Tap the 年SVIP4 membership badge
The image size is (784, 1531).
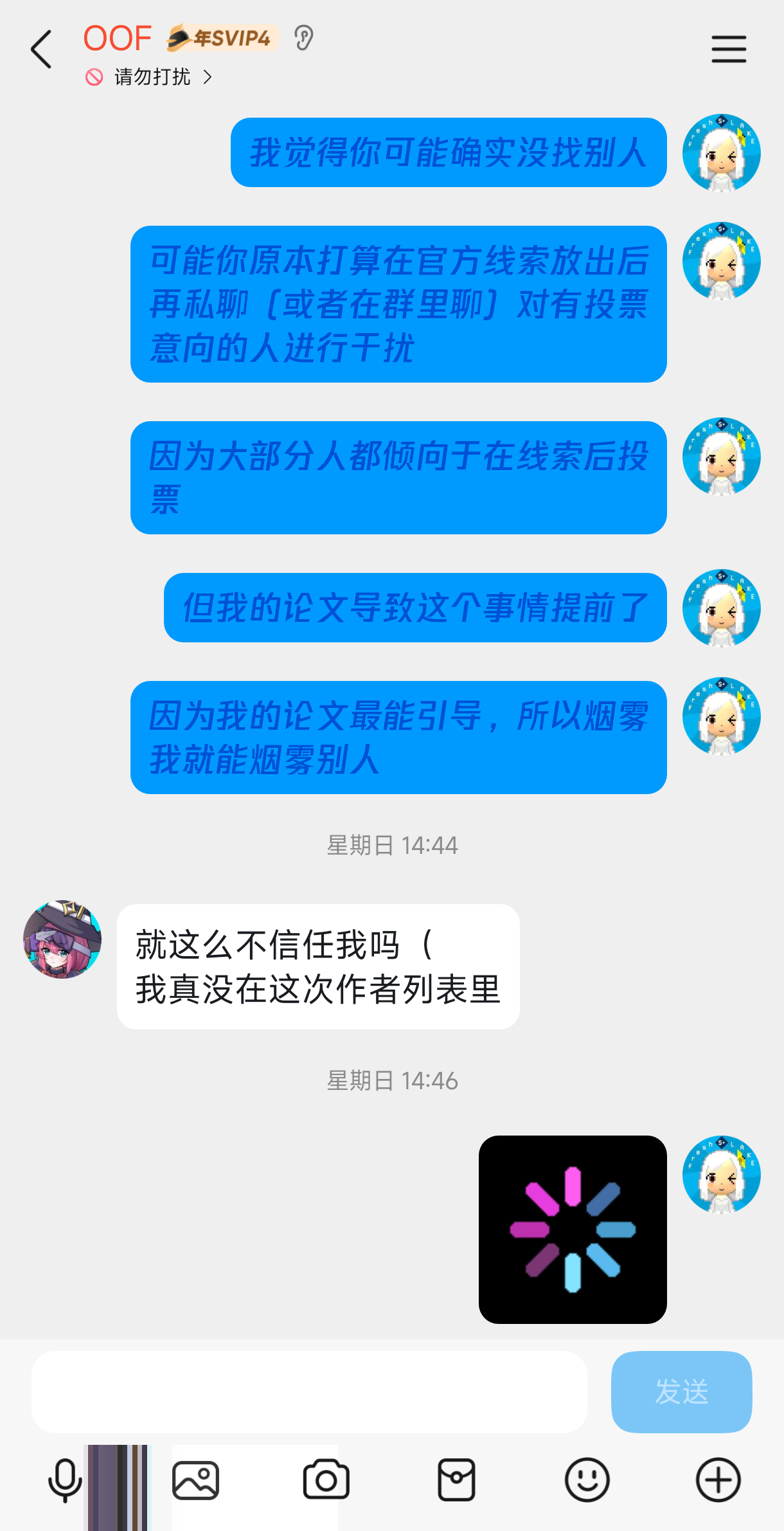click(x=222, y=38)
